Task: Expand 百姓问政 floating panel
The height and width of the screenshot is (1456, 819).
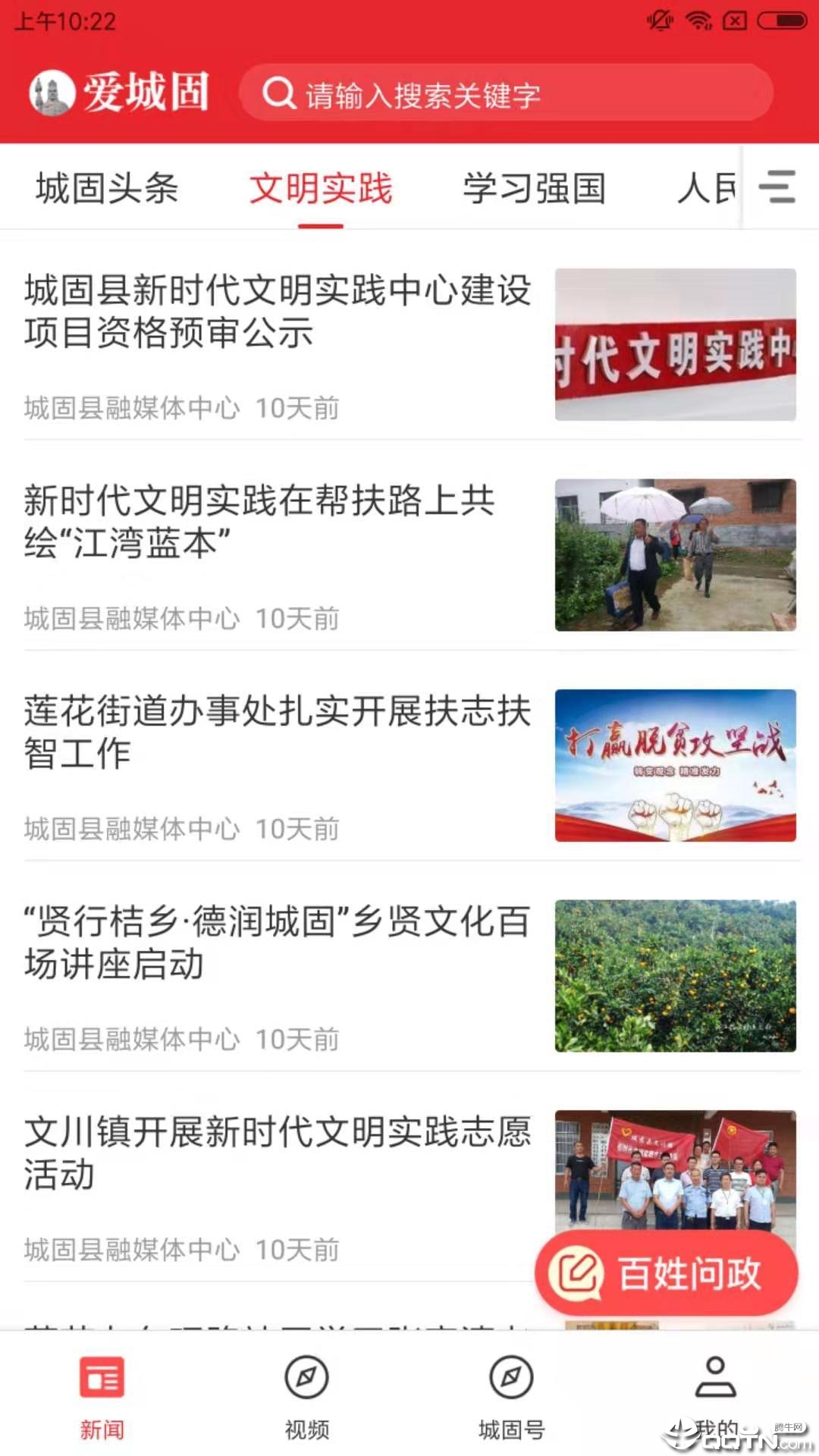Action: [x=667, y=1273]
